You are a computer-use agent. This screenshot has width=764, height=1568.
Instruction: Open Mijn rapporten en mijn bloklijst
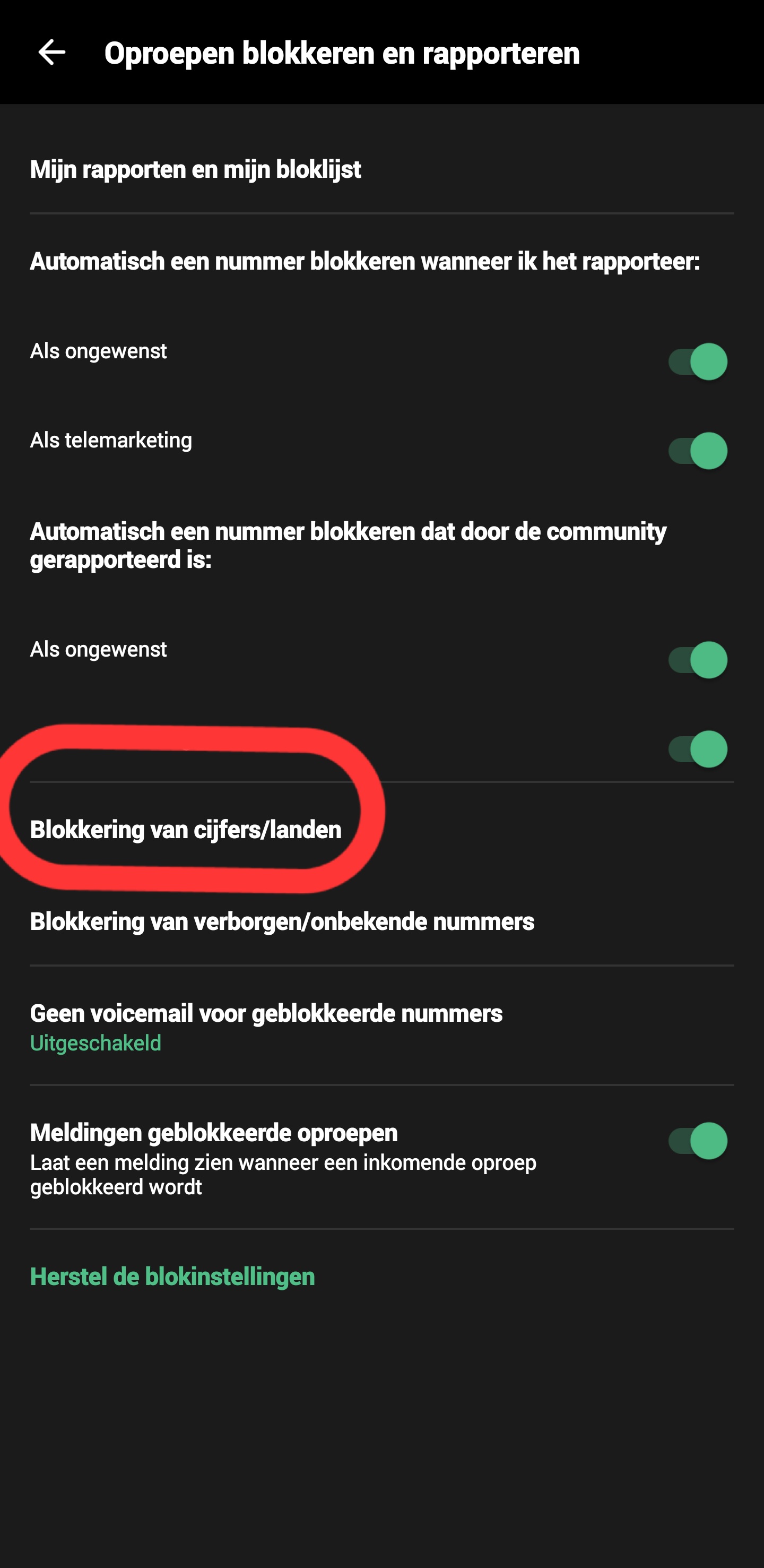pyautogui.click(x=195, y=170)
